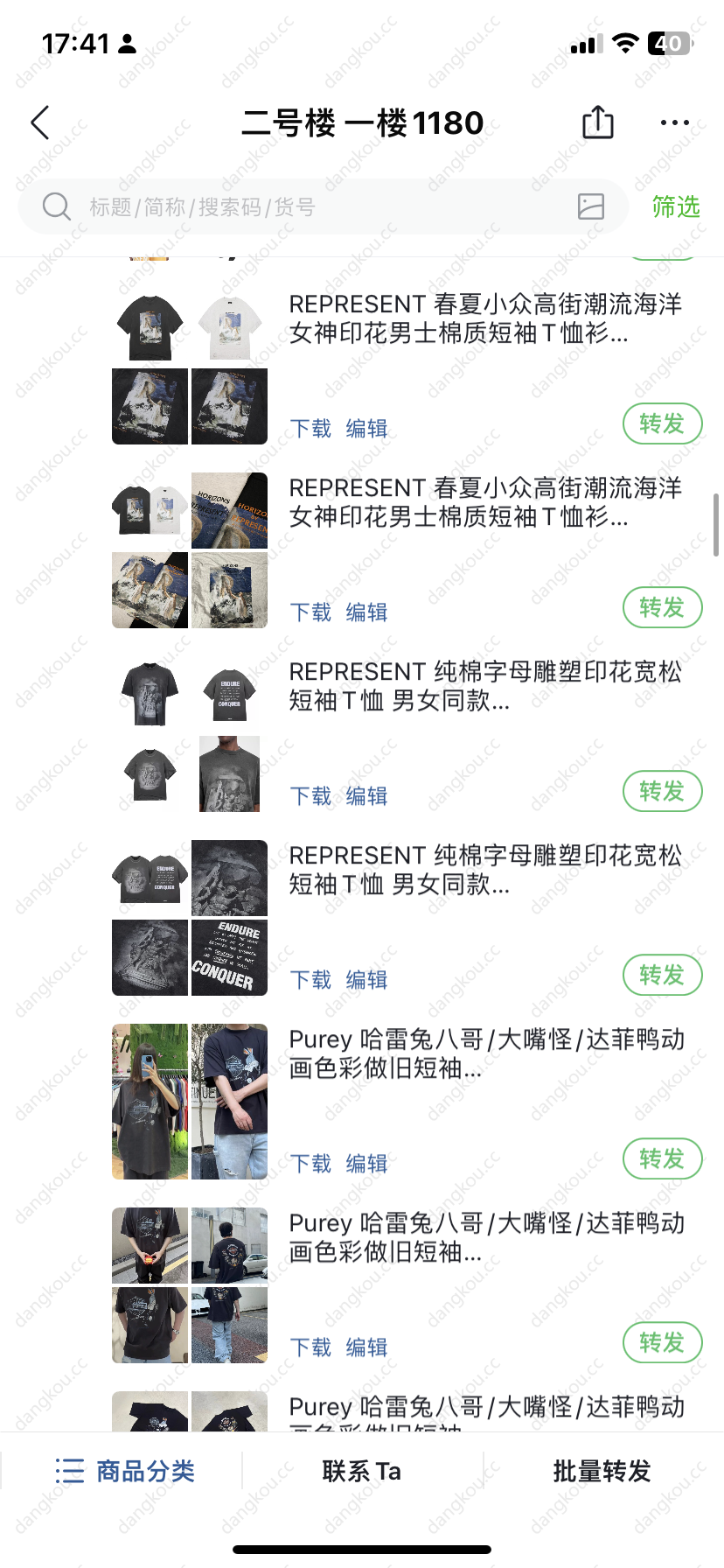Tap 联系Ta to contact the seller
Viewport: 724px width, 1568px height.
(362, 1471)
